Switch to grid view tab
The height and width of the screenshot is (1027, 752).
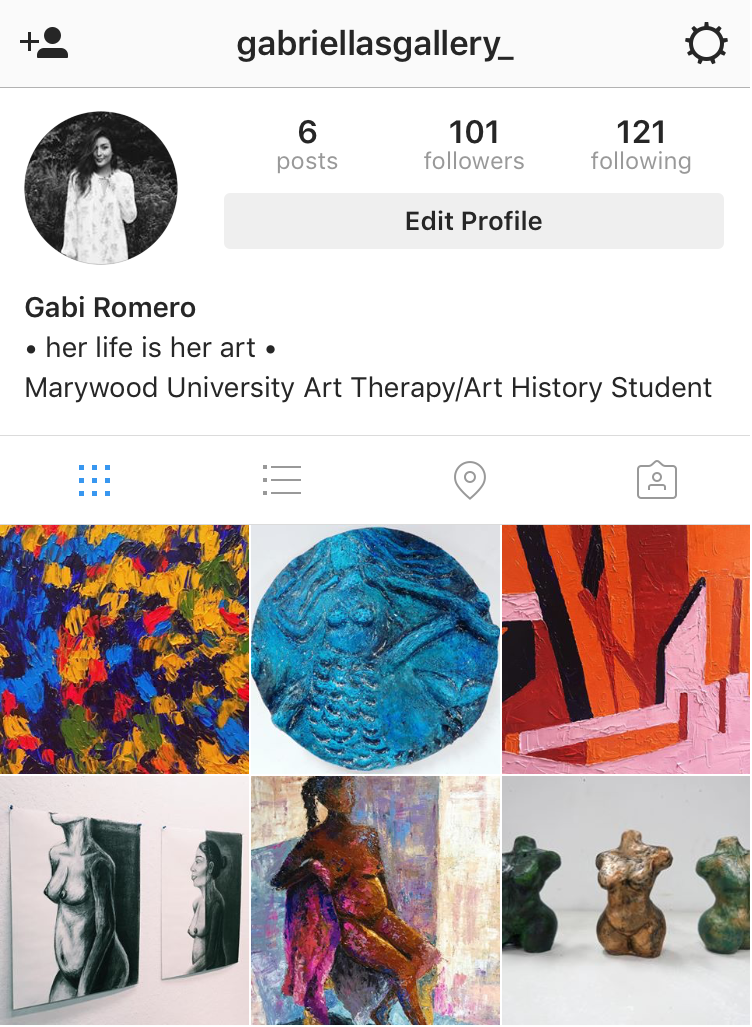[94, 481]
